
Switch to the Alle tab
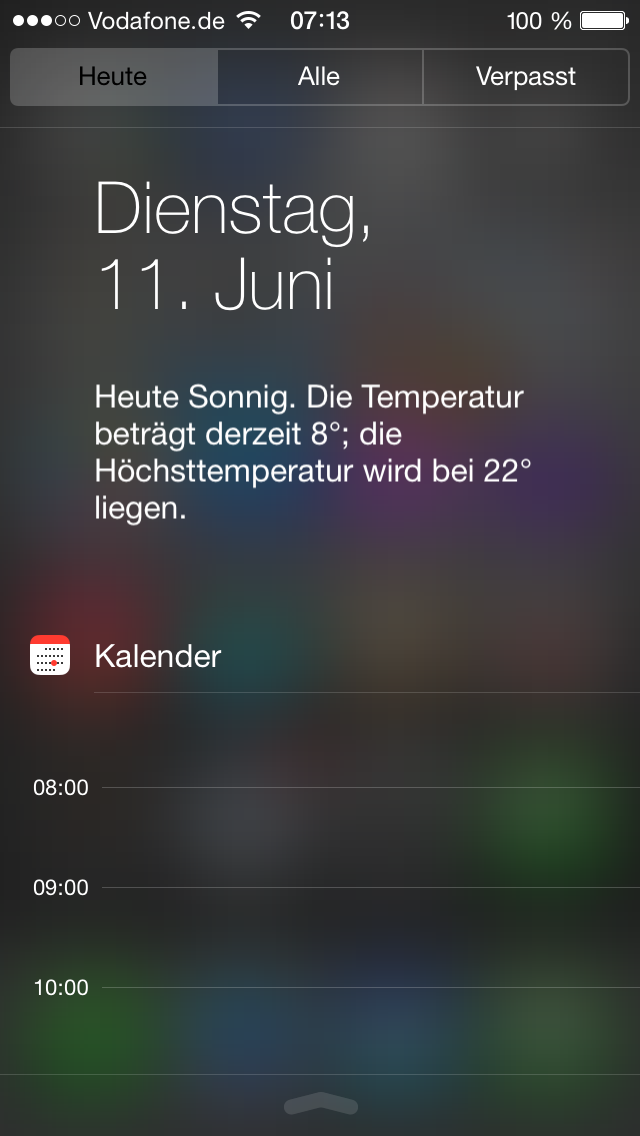320,77
